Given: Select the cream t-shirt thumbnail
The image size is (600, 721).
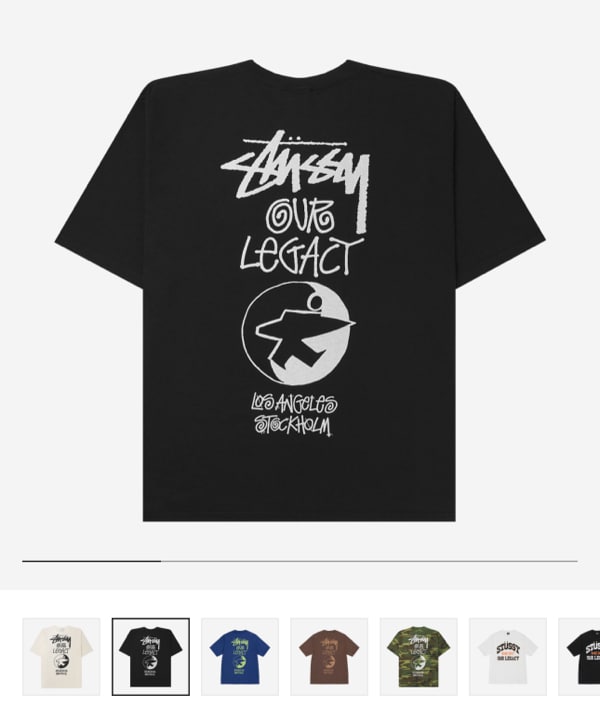Looking at the screenshot, I should [x=61, y=656].
